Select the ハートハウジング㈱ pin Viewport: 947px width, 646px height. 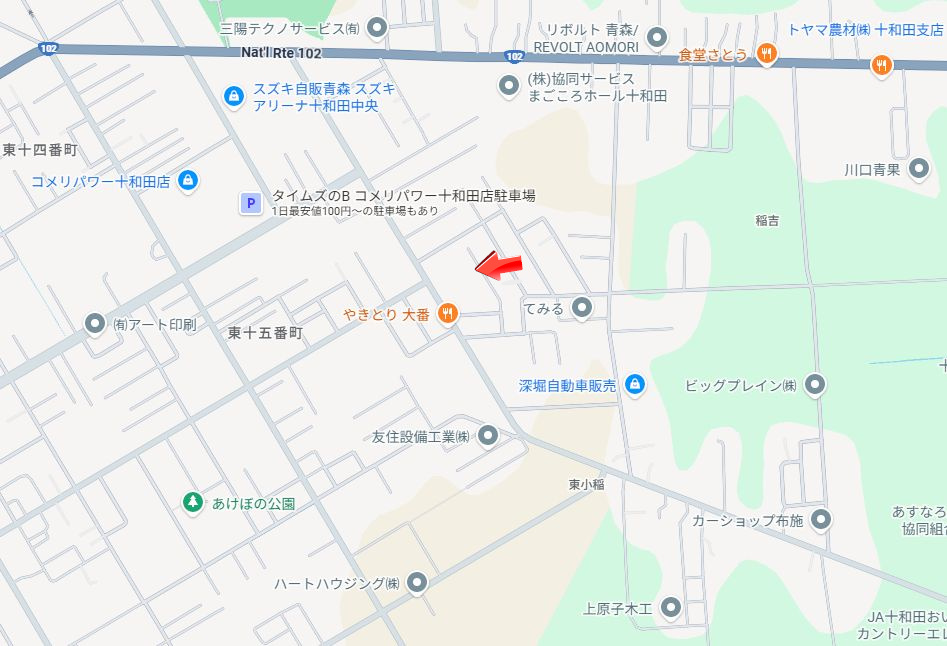coord(417,582)
